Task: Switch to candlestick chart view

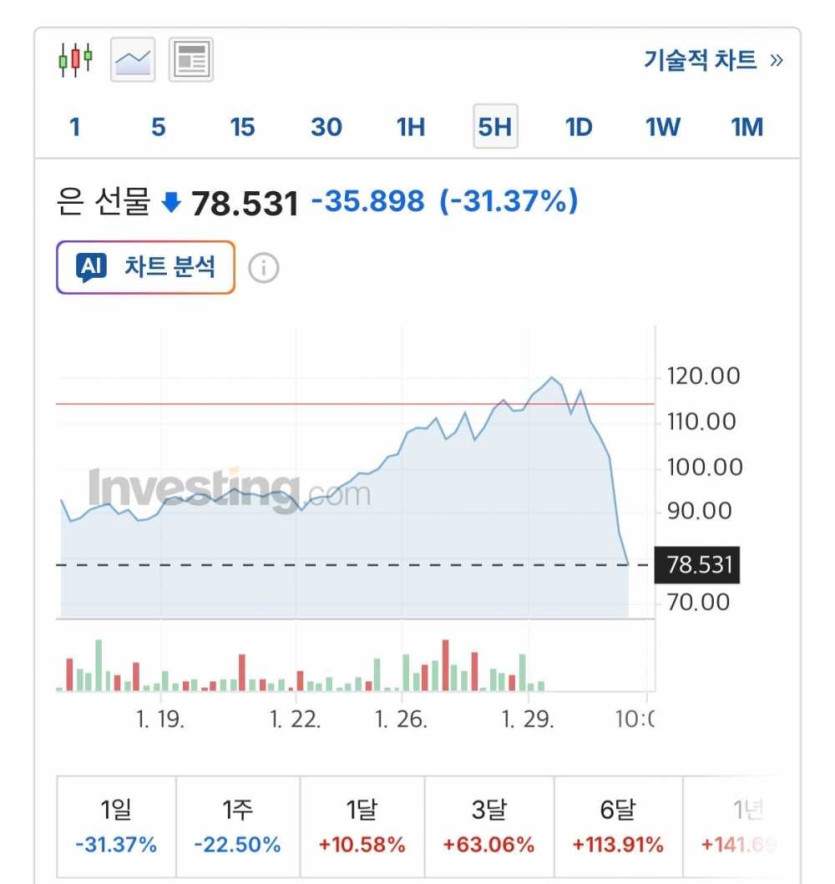Action: pos(75,60)
